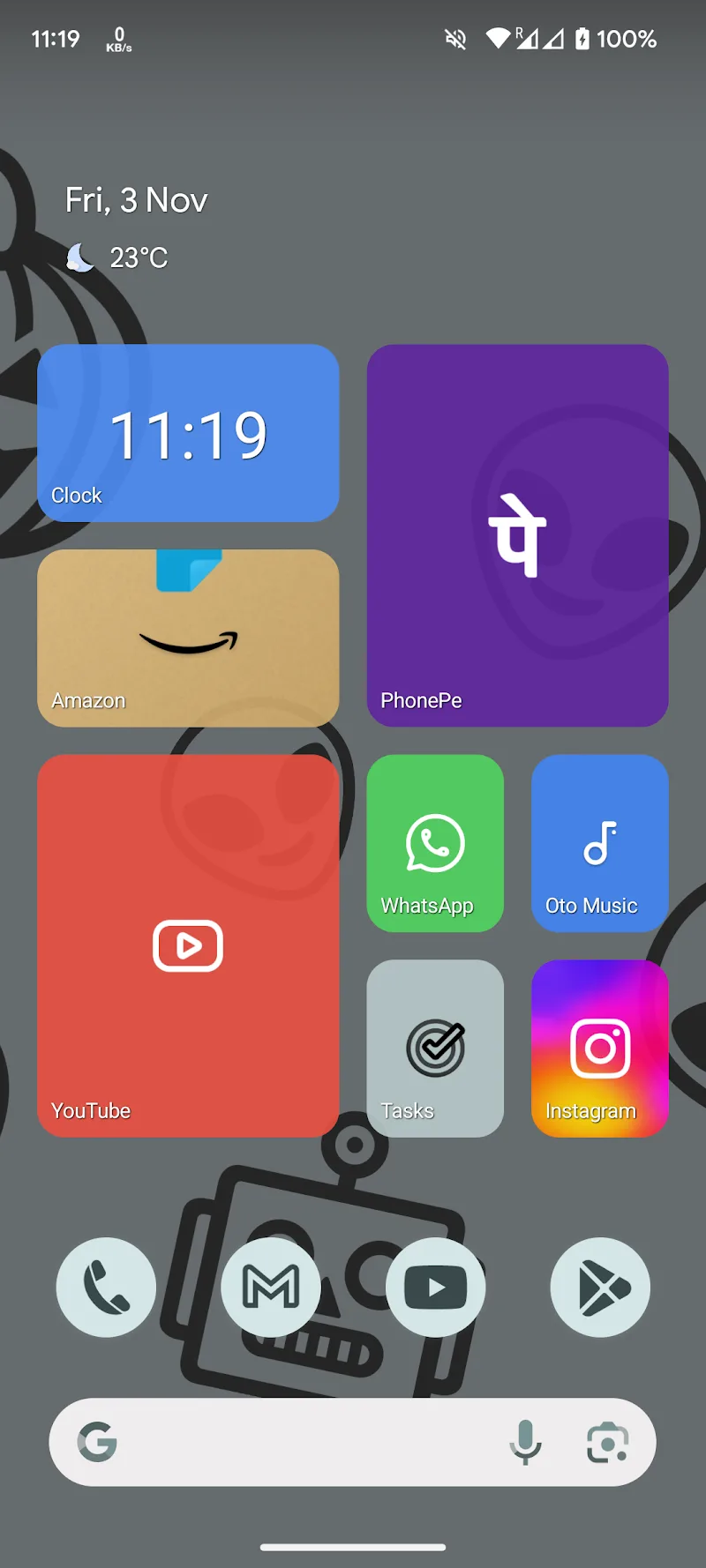Open the Tasks app
The height and width of the screenshot is (1568, 706).
pos(435,1048)
